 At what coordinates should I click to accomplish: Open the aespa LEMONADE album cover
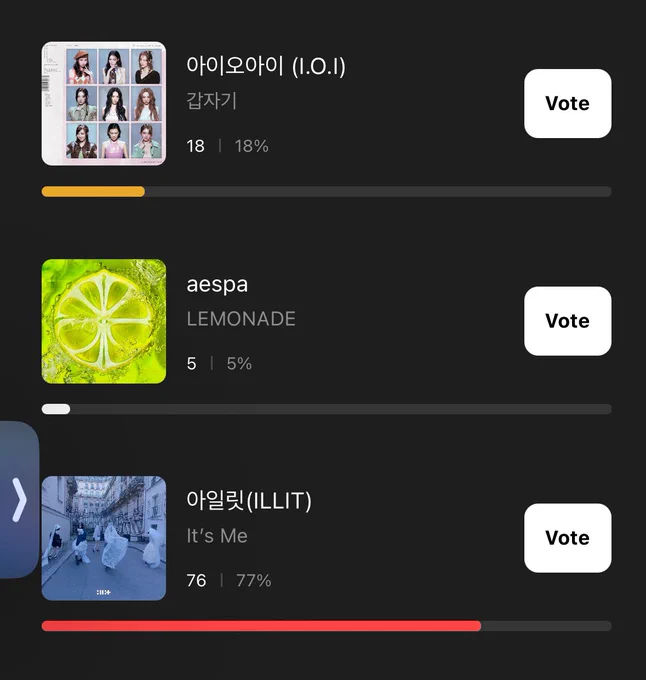pos(104,321)
